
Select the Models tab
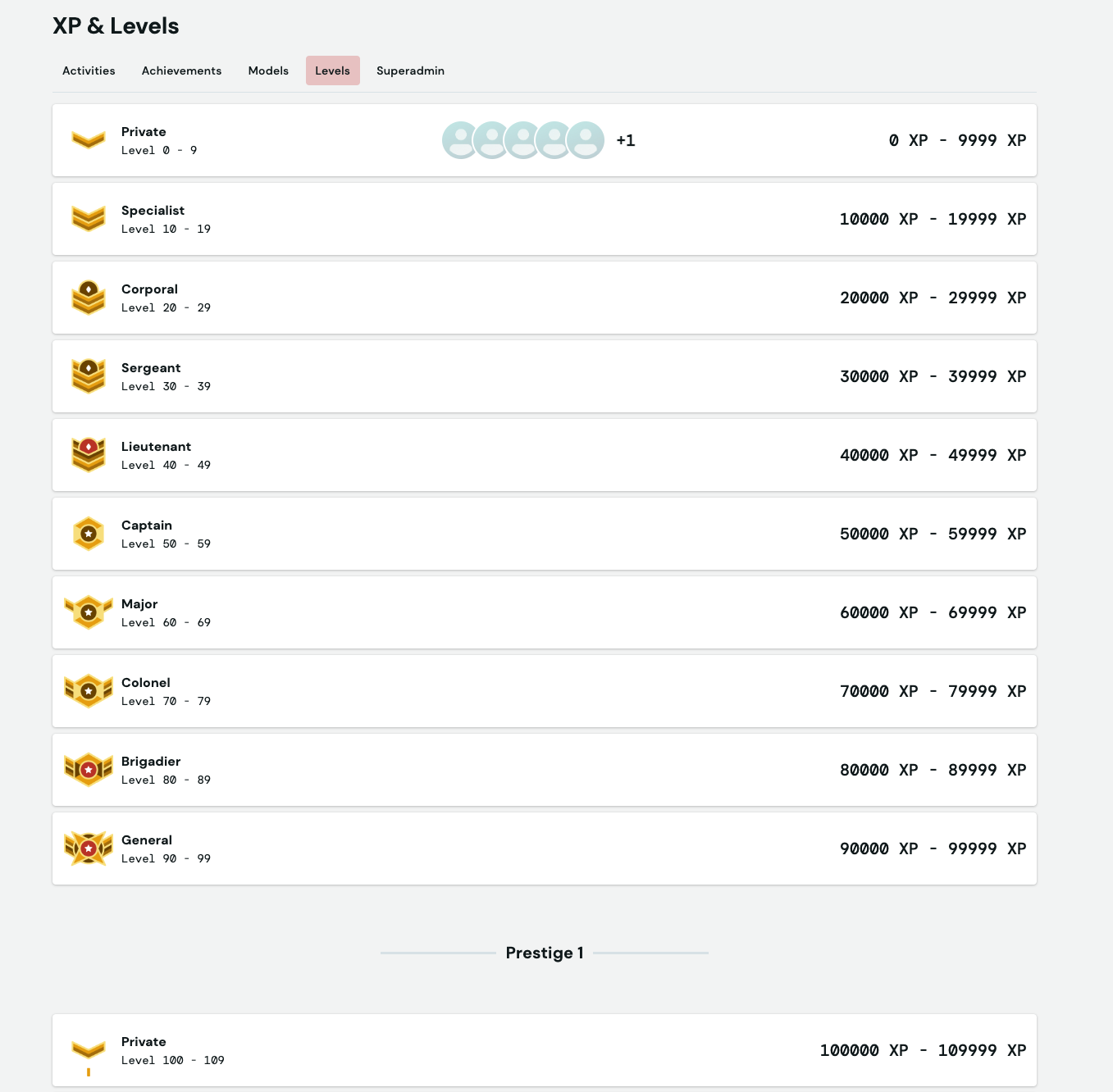pos(268,71)
